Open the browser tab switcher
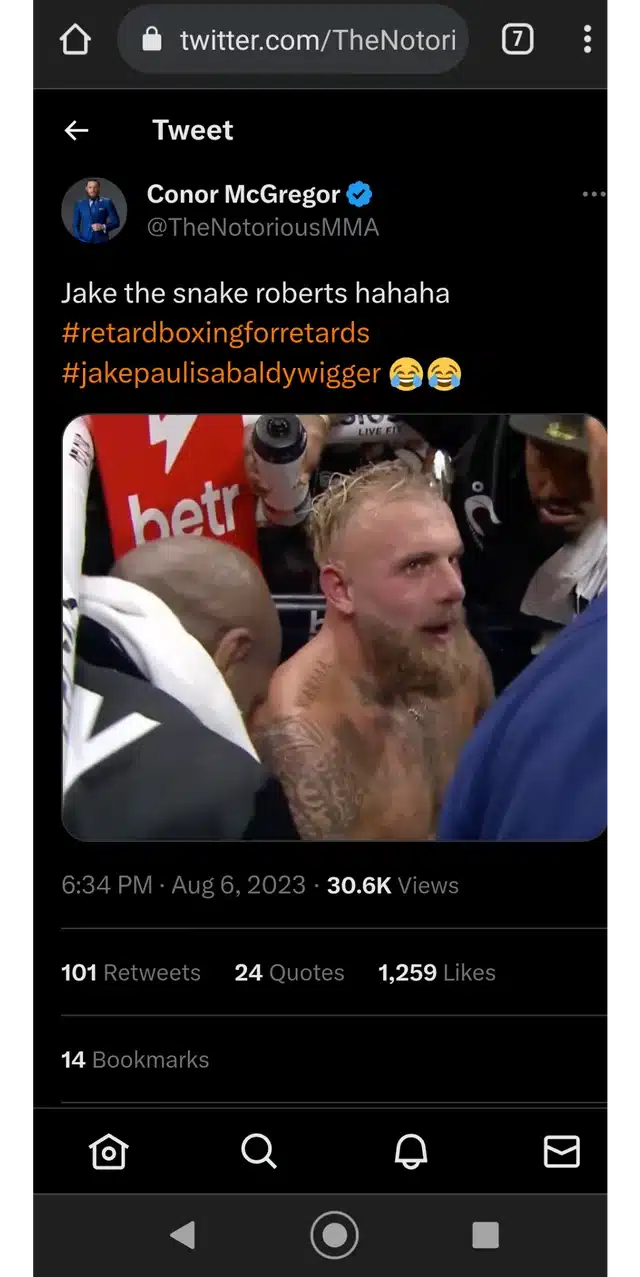640x1277 pixels. pyautogui.click(x=517, y=40)
